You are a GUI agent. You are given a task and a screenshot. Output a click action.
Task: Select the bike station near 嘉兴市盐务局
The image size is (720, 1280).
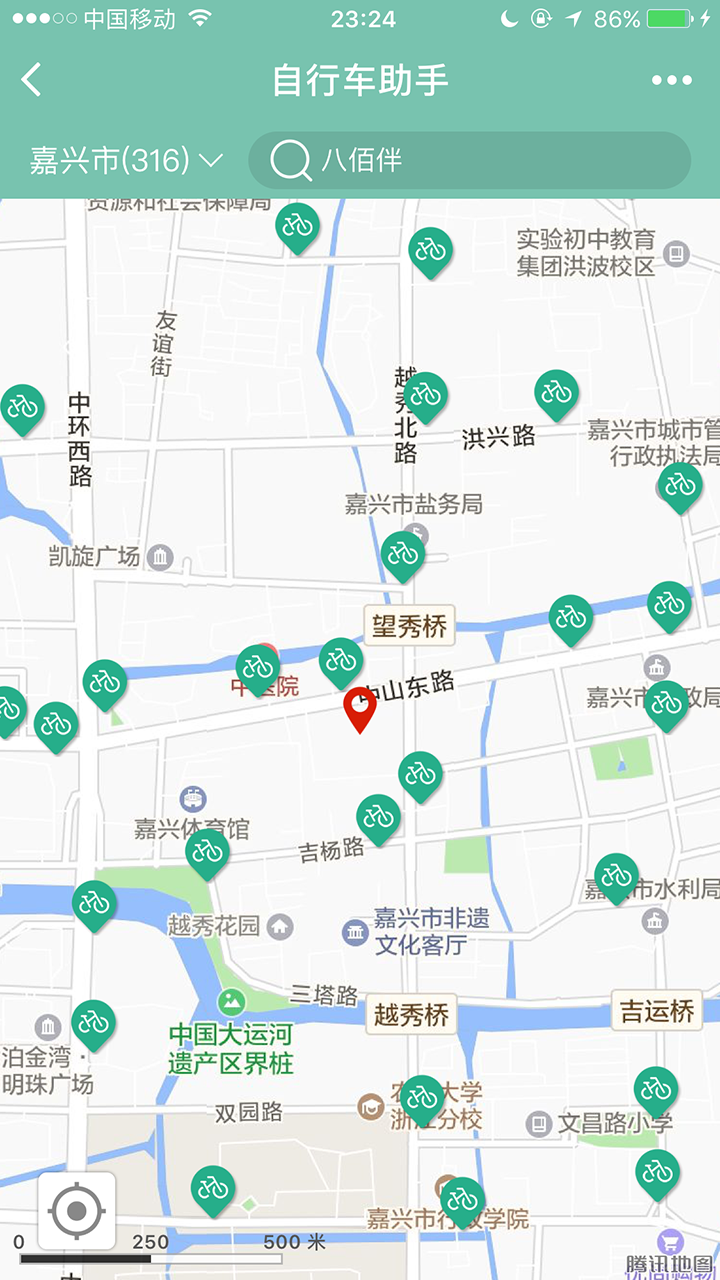[x=403, y=554]
